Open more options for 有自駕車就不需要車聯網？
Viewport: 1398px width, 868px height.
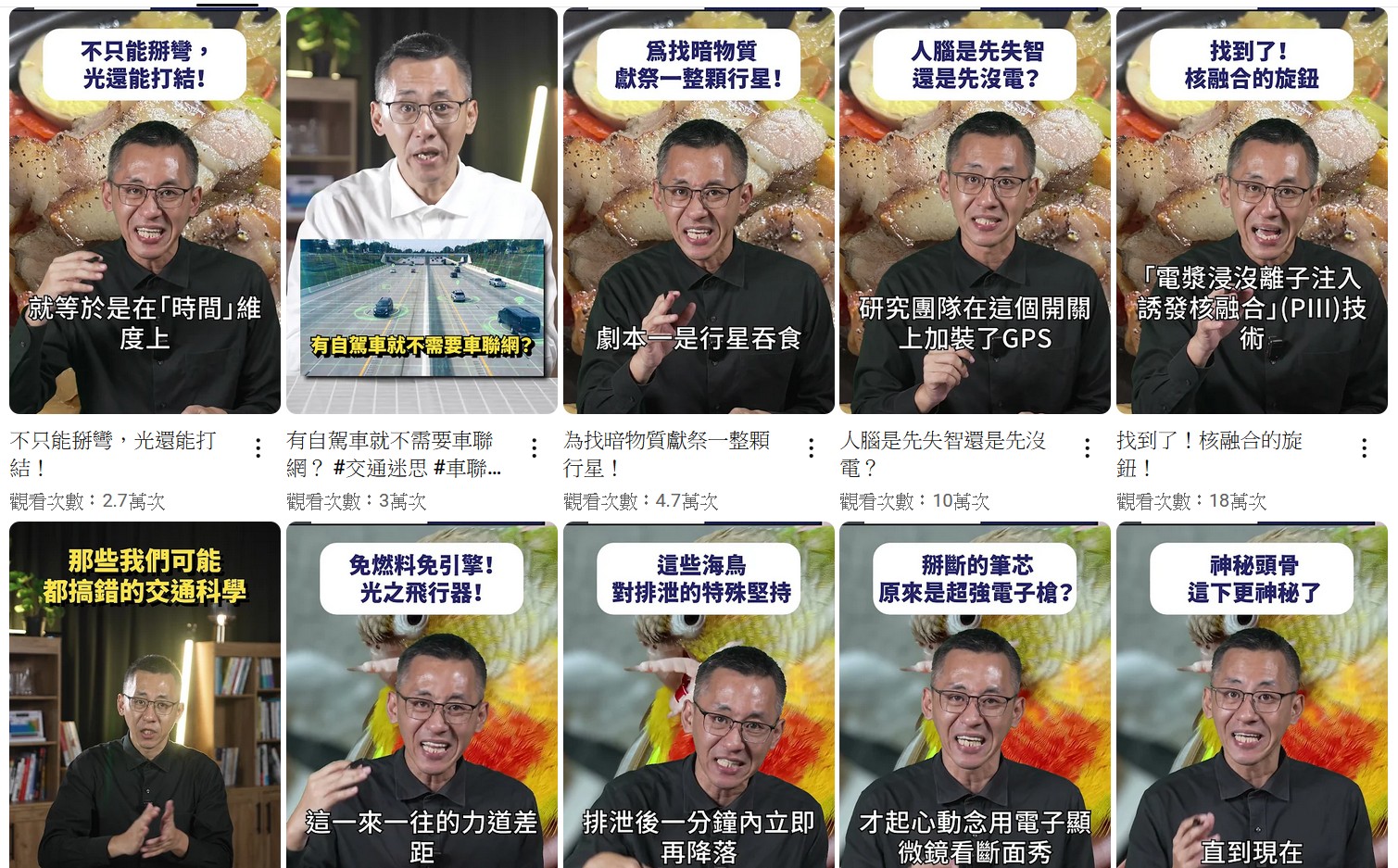[x=535, y=448]
